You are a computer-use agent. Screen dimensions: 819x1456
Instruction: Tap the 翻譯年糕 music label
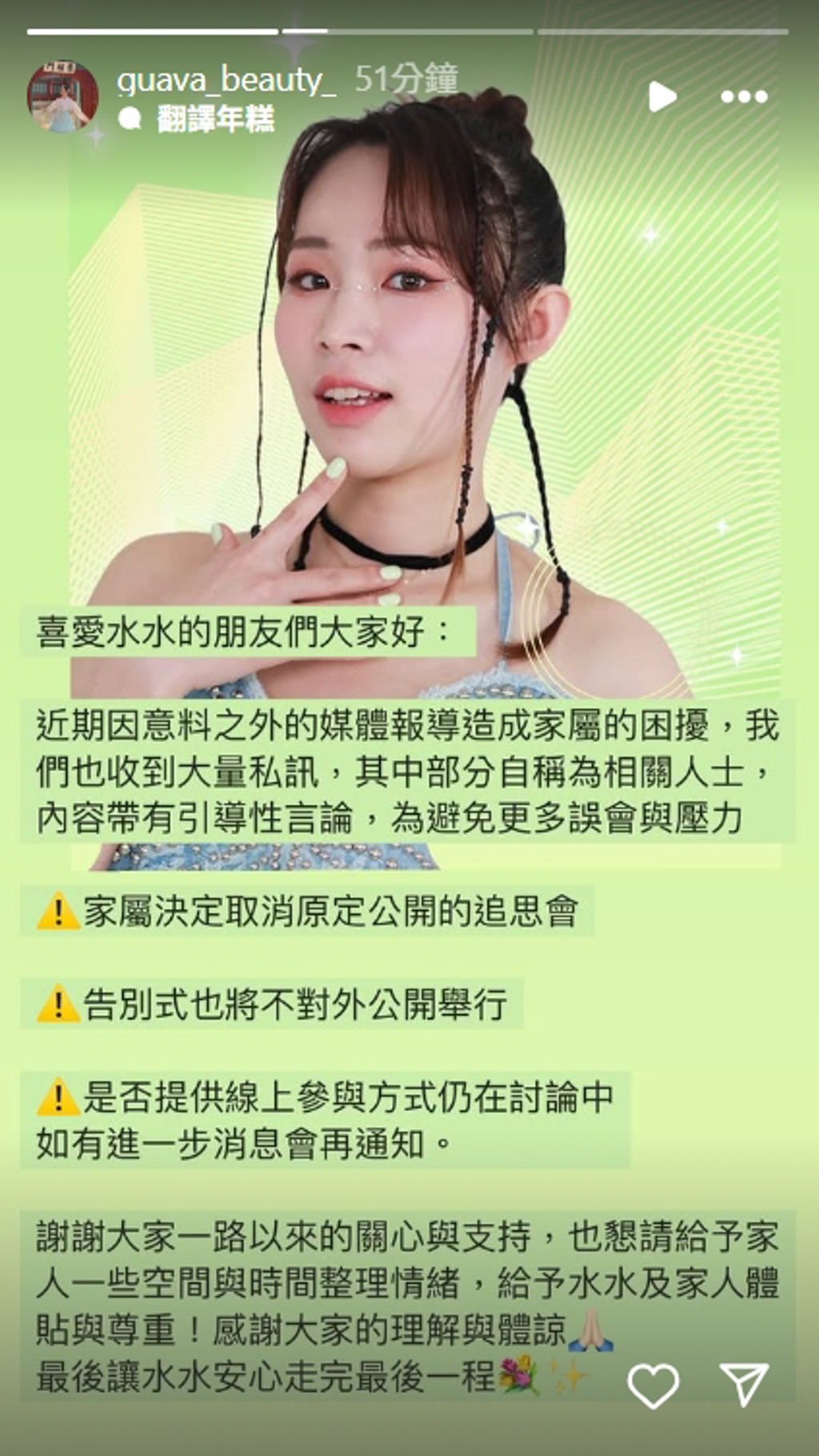click(x=214, y=119)
